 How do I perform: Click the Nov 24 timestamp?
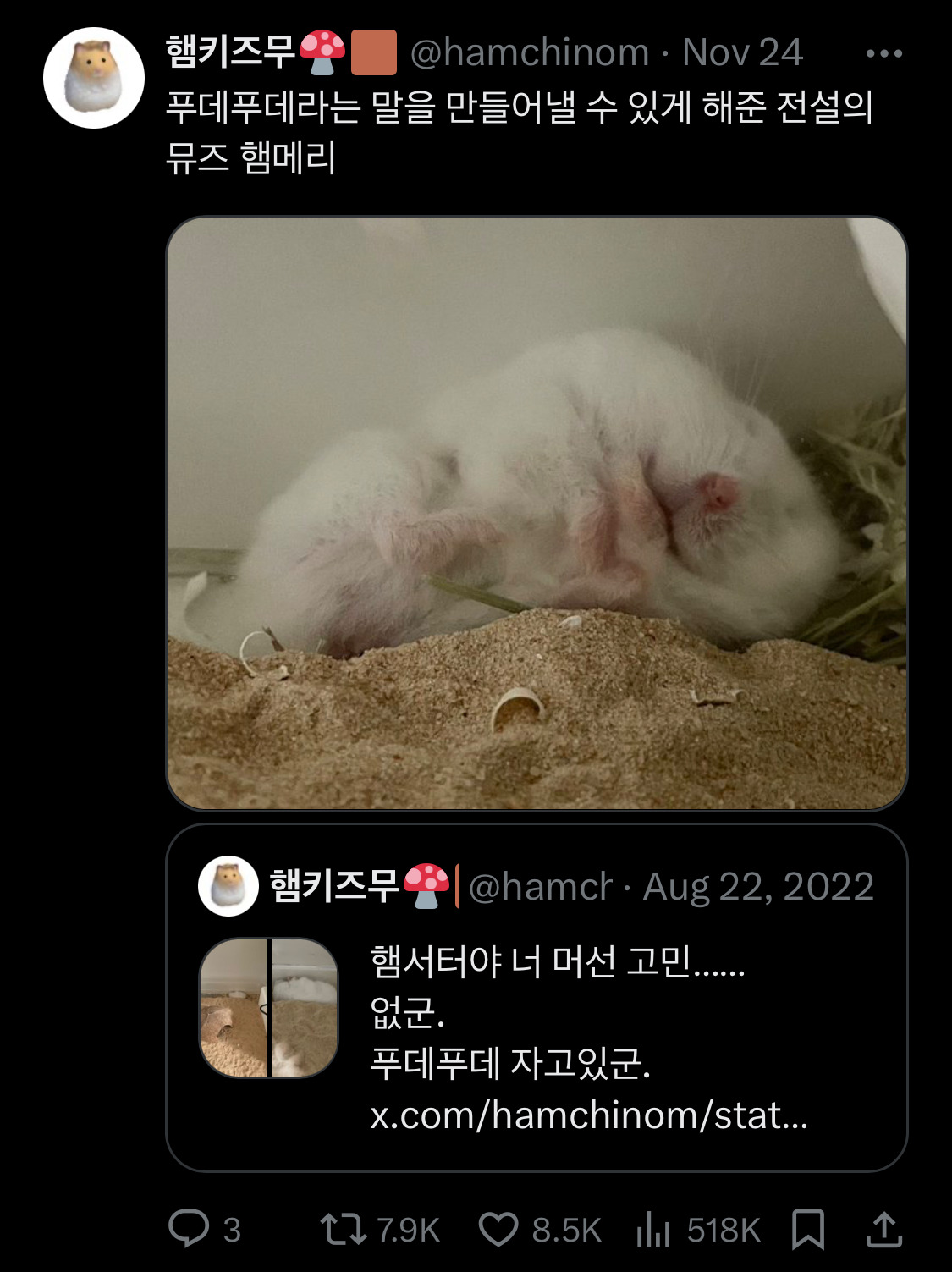click(x=742, y=53)
